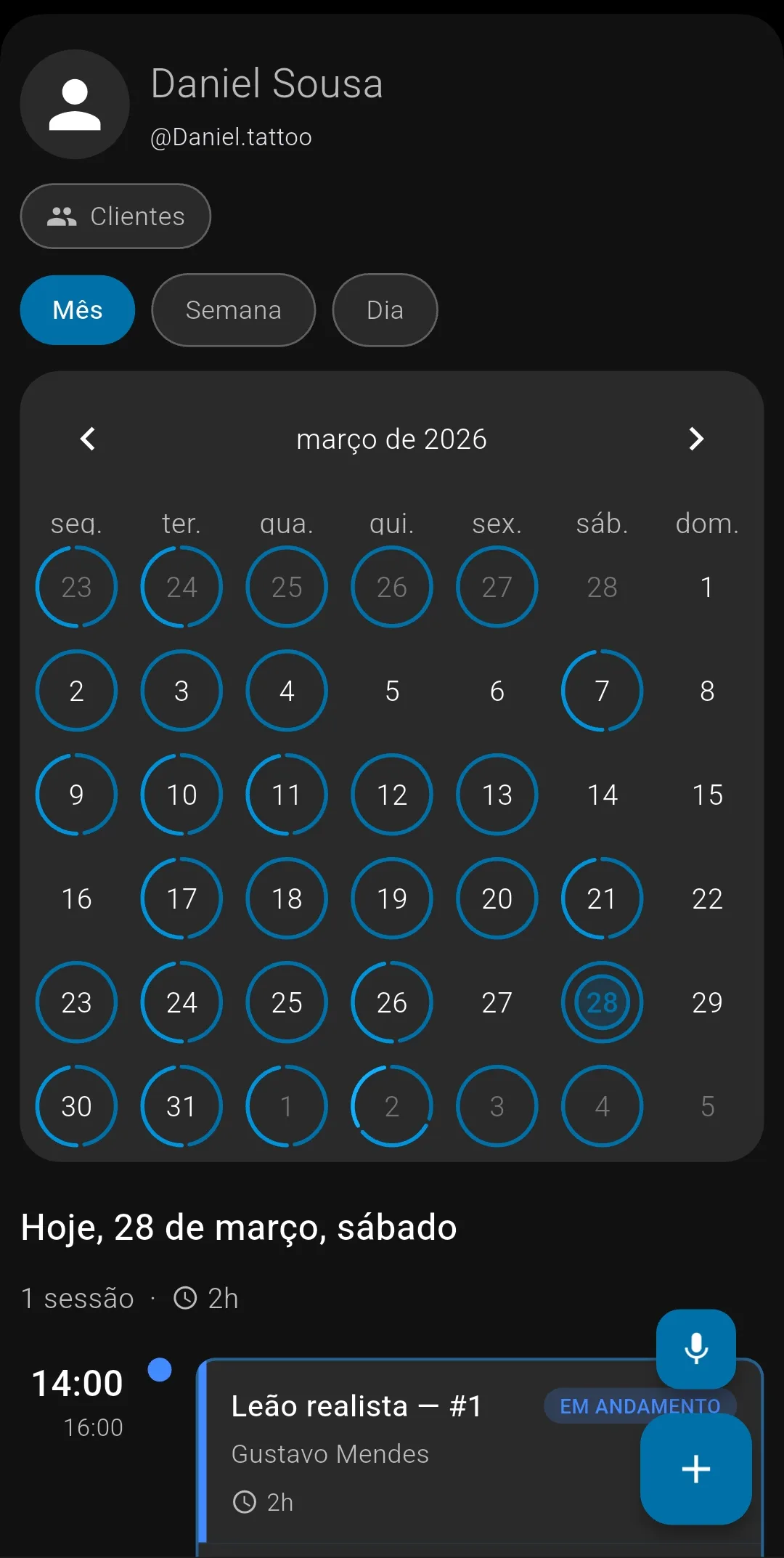Open Daniel Sousa's profile avatar
The width and height of the screenshot is (784, 1558).
pyautogui.click(x=75, y=105)
